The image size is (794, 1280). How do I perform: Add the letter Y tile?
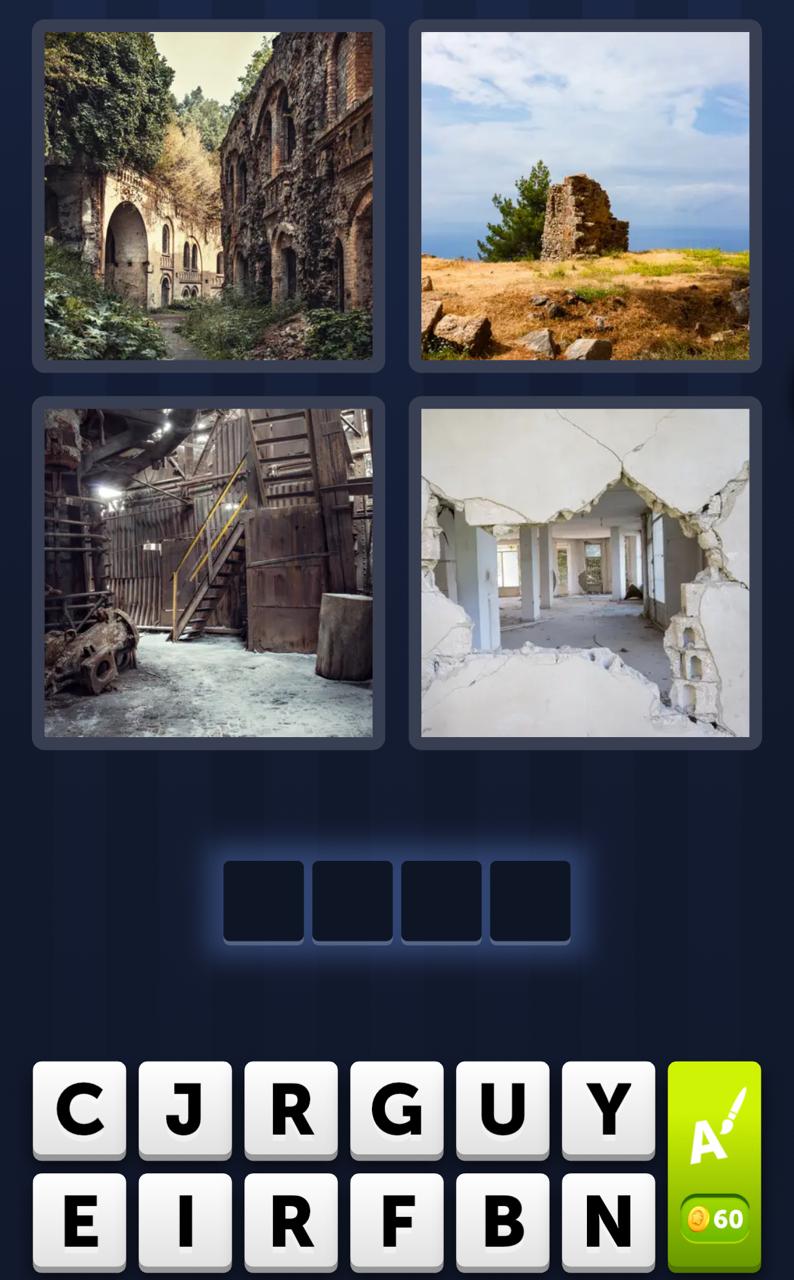608,1110
